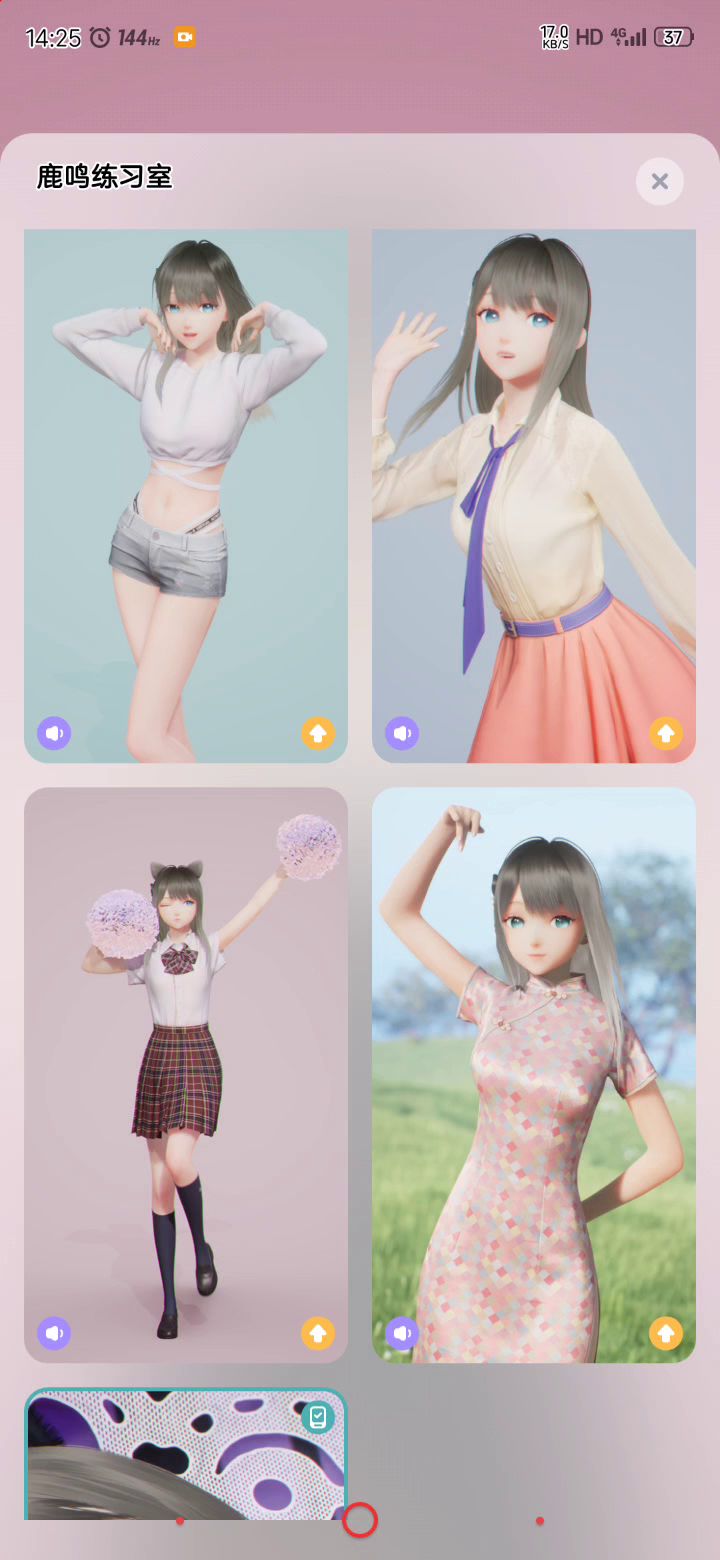720x1560 pixels.
Task: Select the purple tie and coral skirt pose card
Action: pyautogui.click(x=534, y=480)
